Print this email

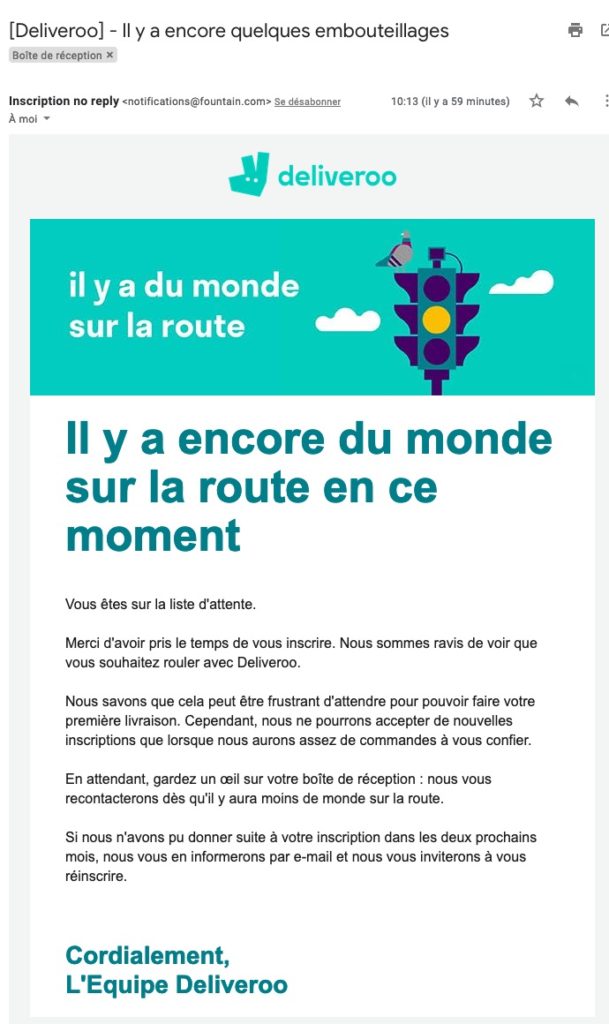(575, 30)
